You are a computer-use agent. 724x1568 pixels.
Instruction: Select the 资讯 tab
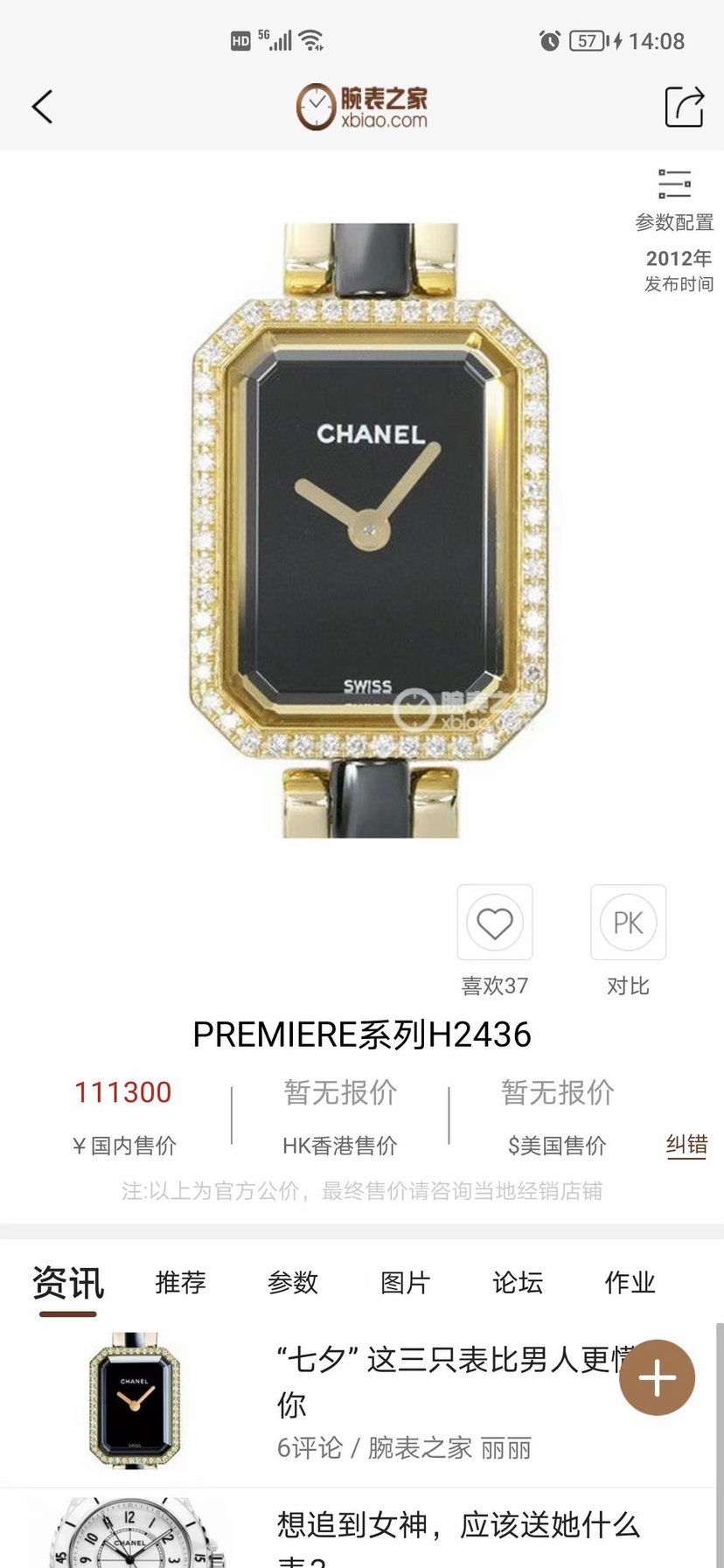tap(68, 1283)
